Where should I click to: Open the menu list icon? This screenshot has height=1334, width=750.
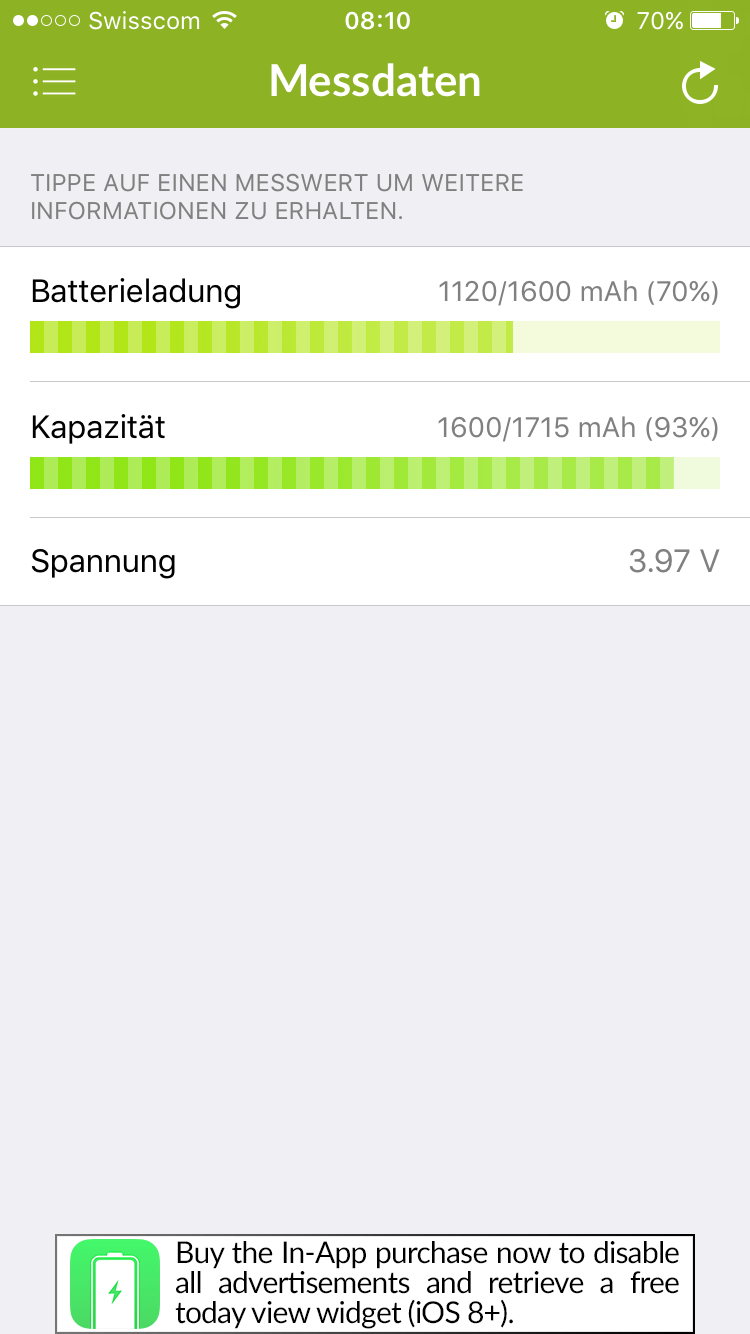(54, 82)
